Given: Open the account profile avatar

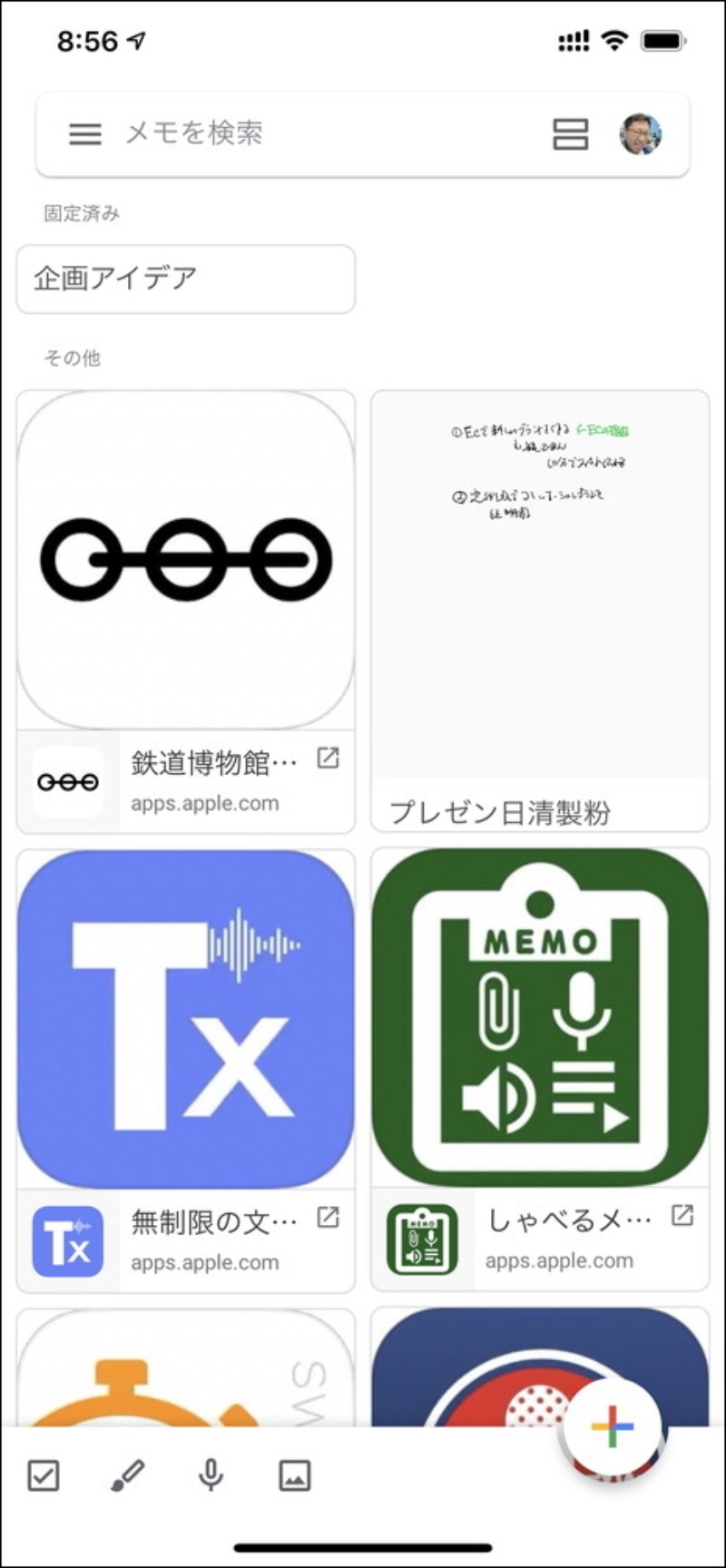Looking at the screenshot, I should (x=640, y=134).
